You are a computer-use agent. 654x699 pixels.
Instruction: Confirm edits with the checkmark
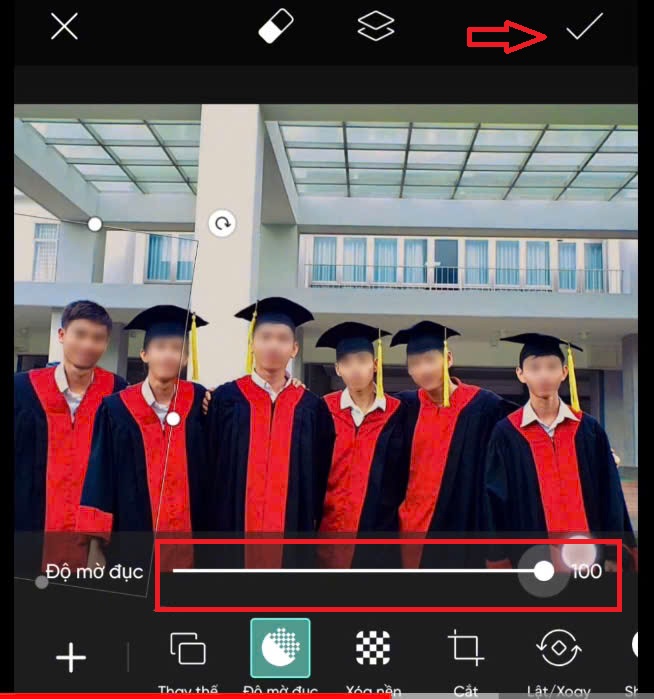coord(583,28)
